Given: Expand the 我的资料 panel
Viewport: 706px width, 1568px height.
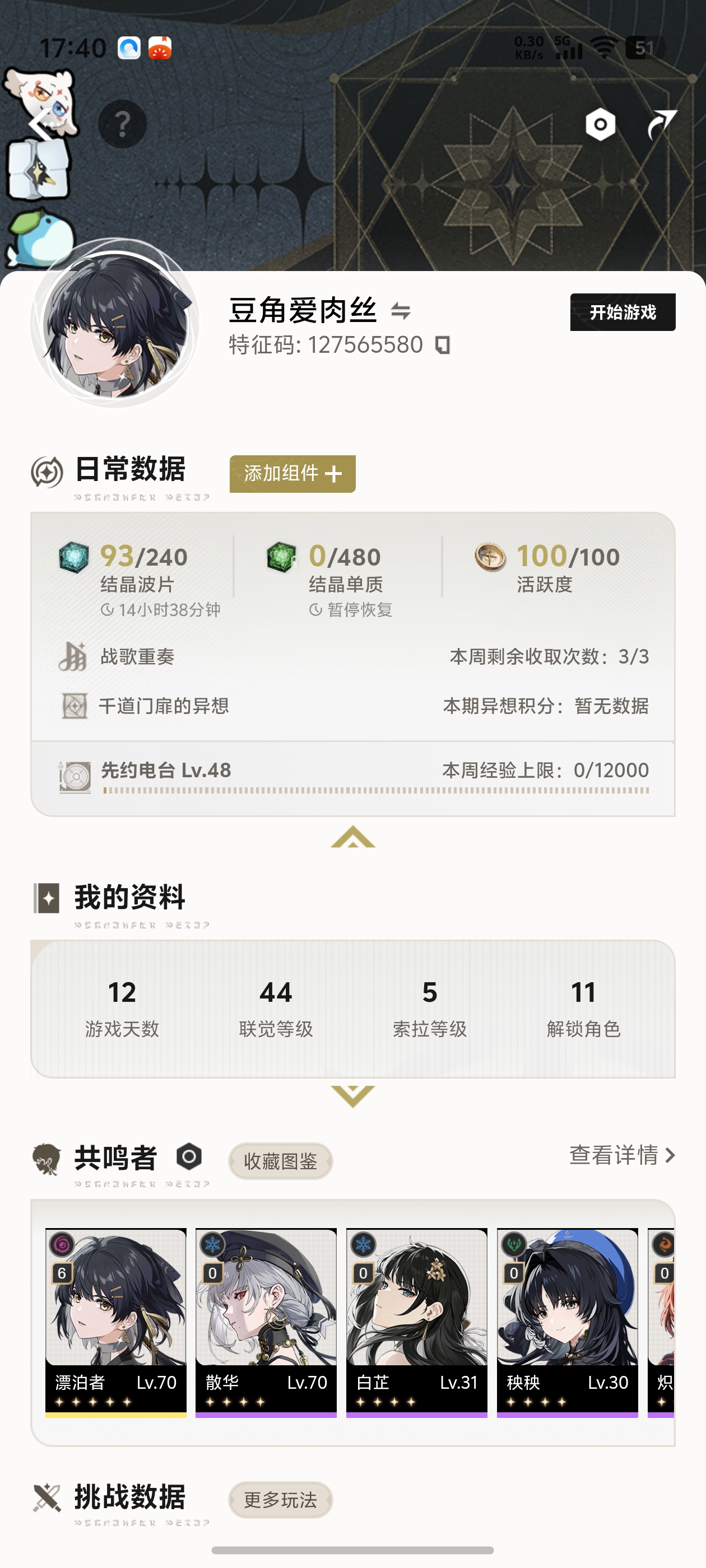Looking at the screenshot, I should point(352,1096).
